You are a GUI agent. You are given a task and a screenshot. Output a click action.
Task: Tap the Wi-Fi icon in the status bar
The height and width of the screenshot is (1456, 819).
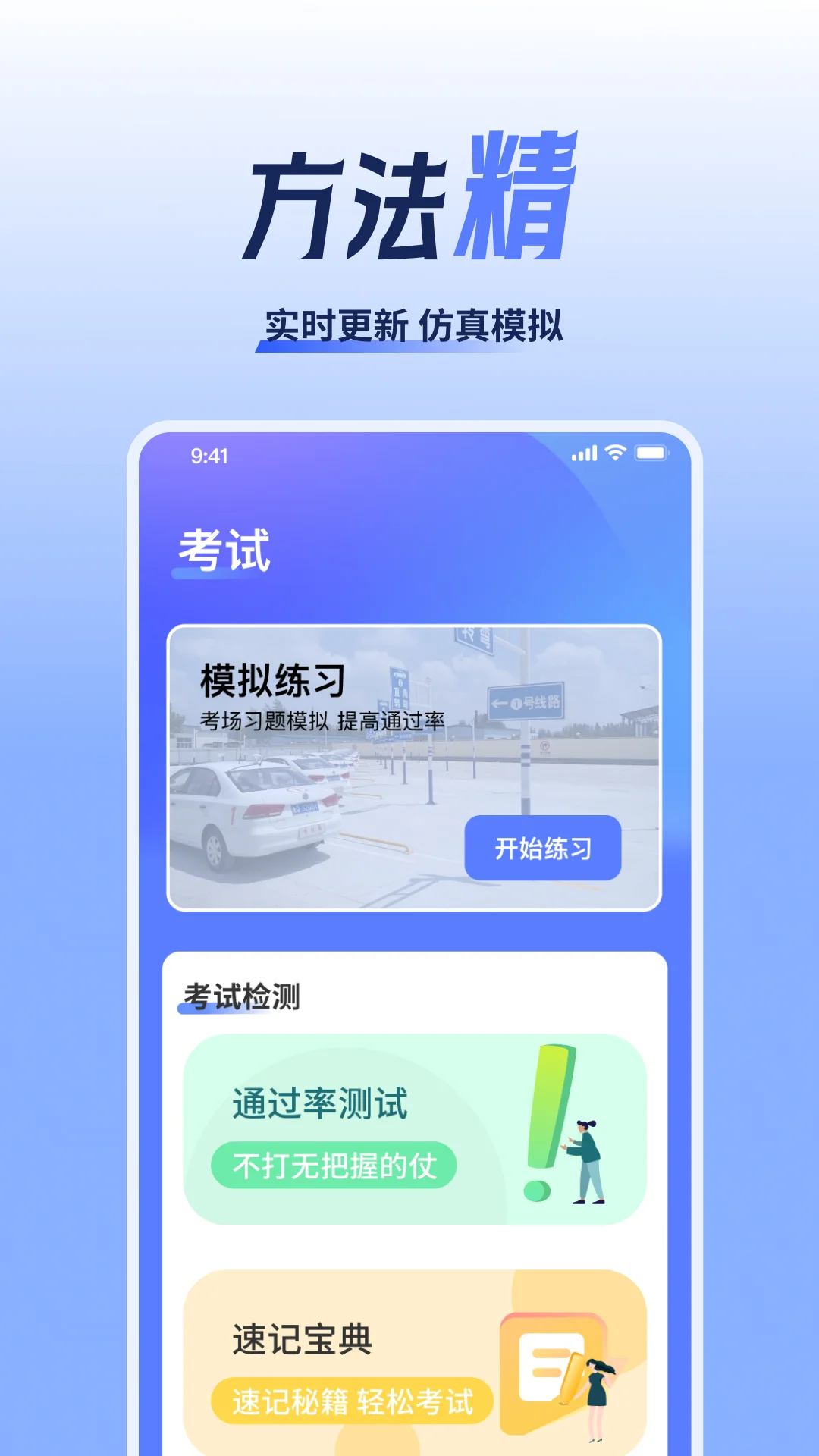pyautogui.click(x=616, y=450)
